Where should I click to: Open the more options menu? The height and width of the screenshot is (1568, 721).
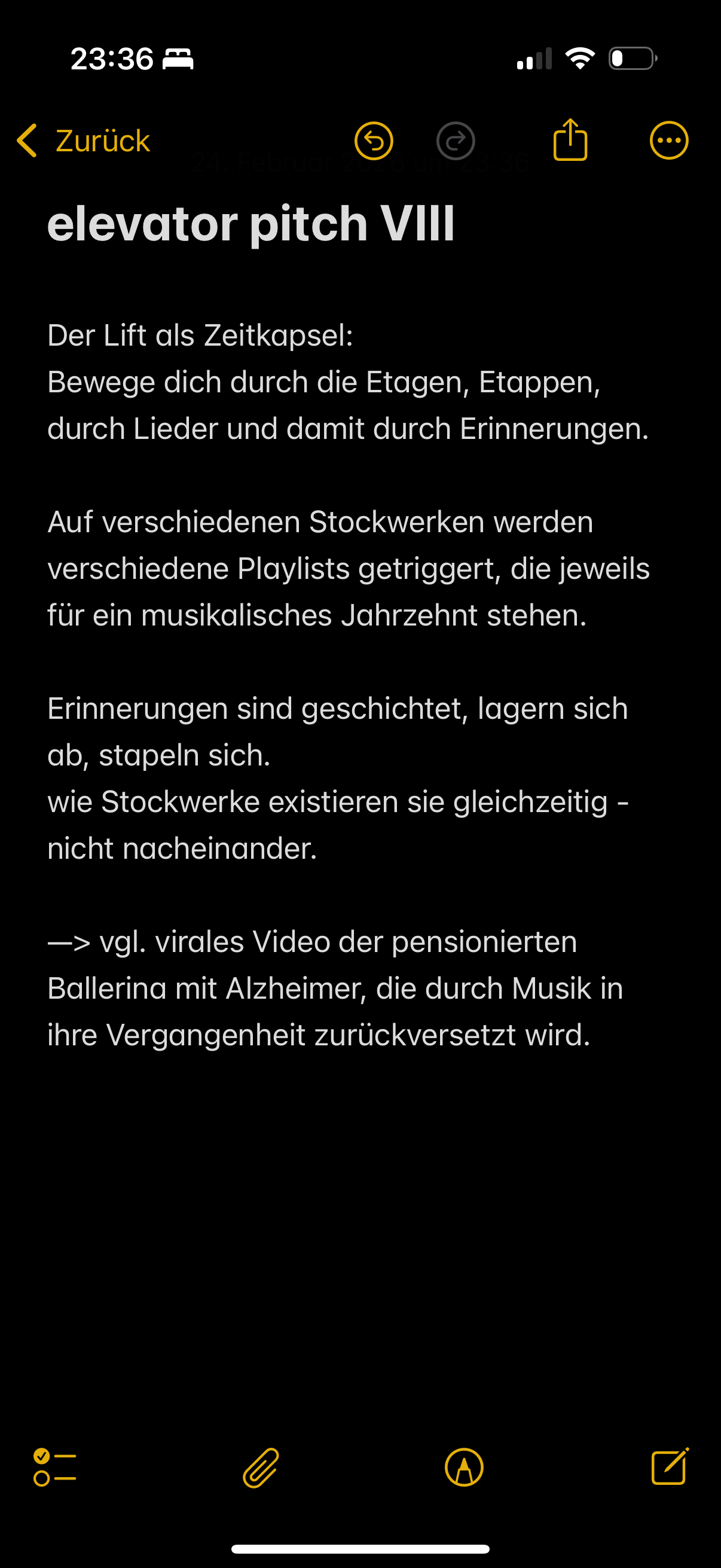(x=668, y=141)
